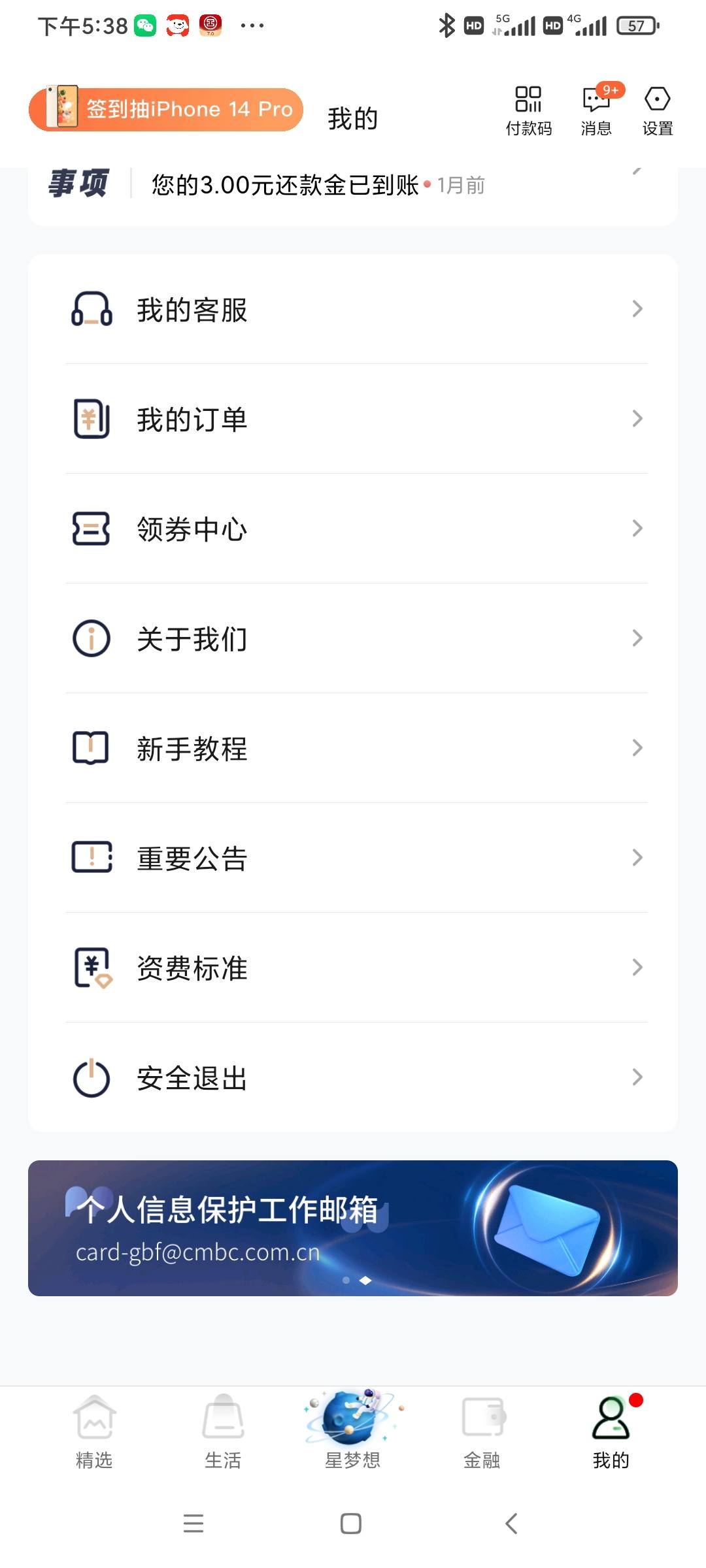The image size is (706, 1568).
Task: Open the 还款金已到账 notice
Action: pyautogui.click(x=353, y=186)
